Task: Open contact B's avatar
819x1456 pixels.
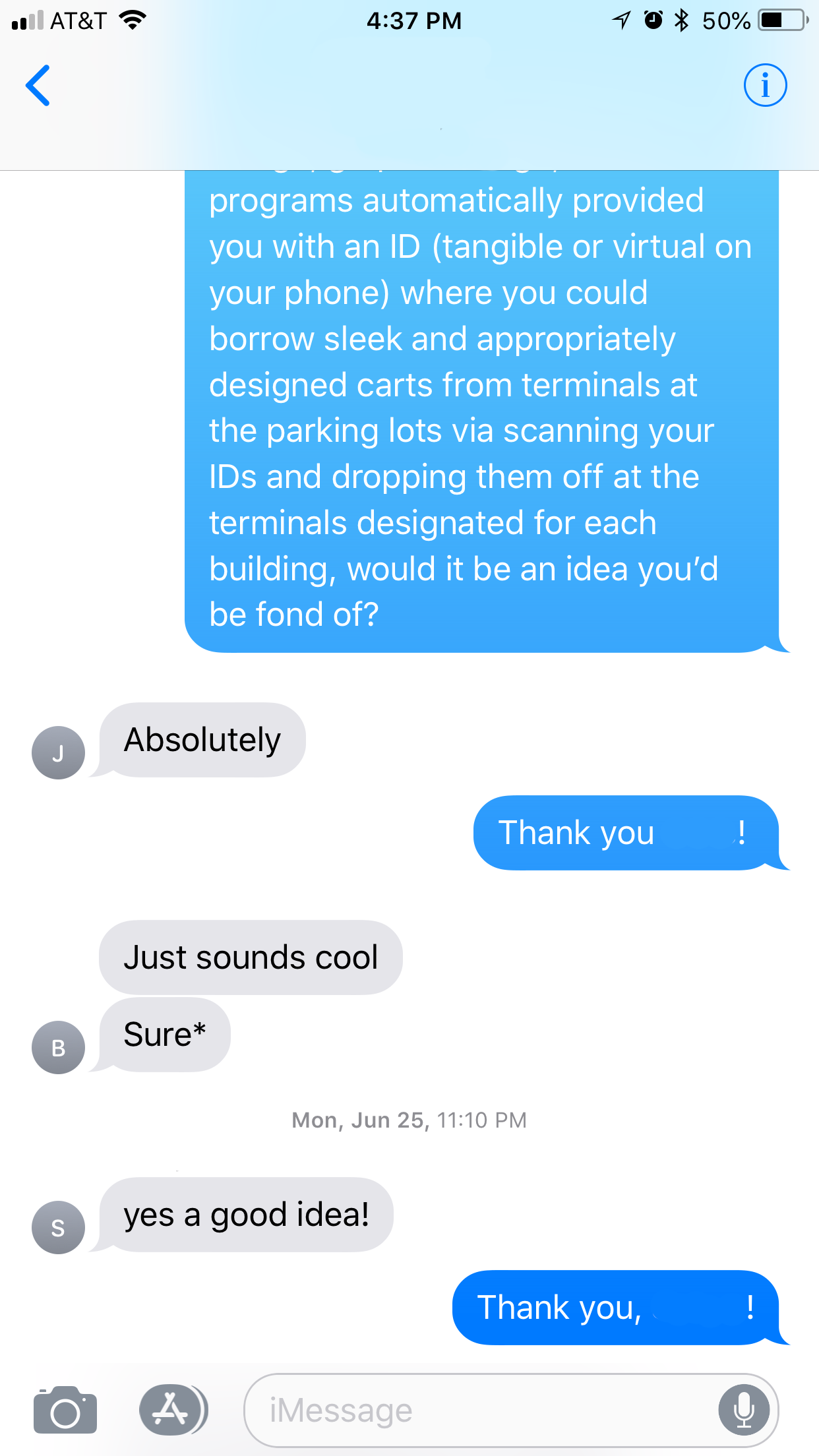Action: [58, 1047]
